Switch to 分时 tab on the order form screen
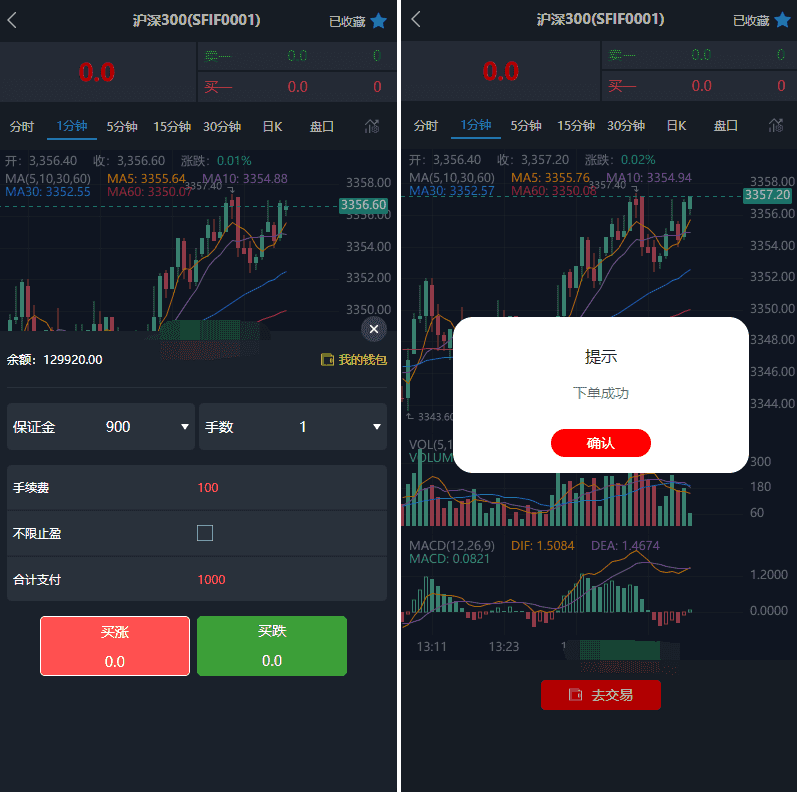Screen dimensions: 797x792 (x=22, y=126)
